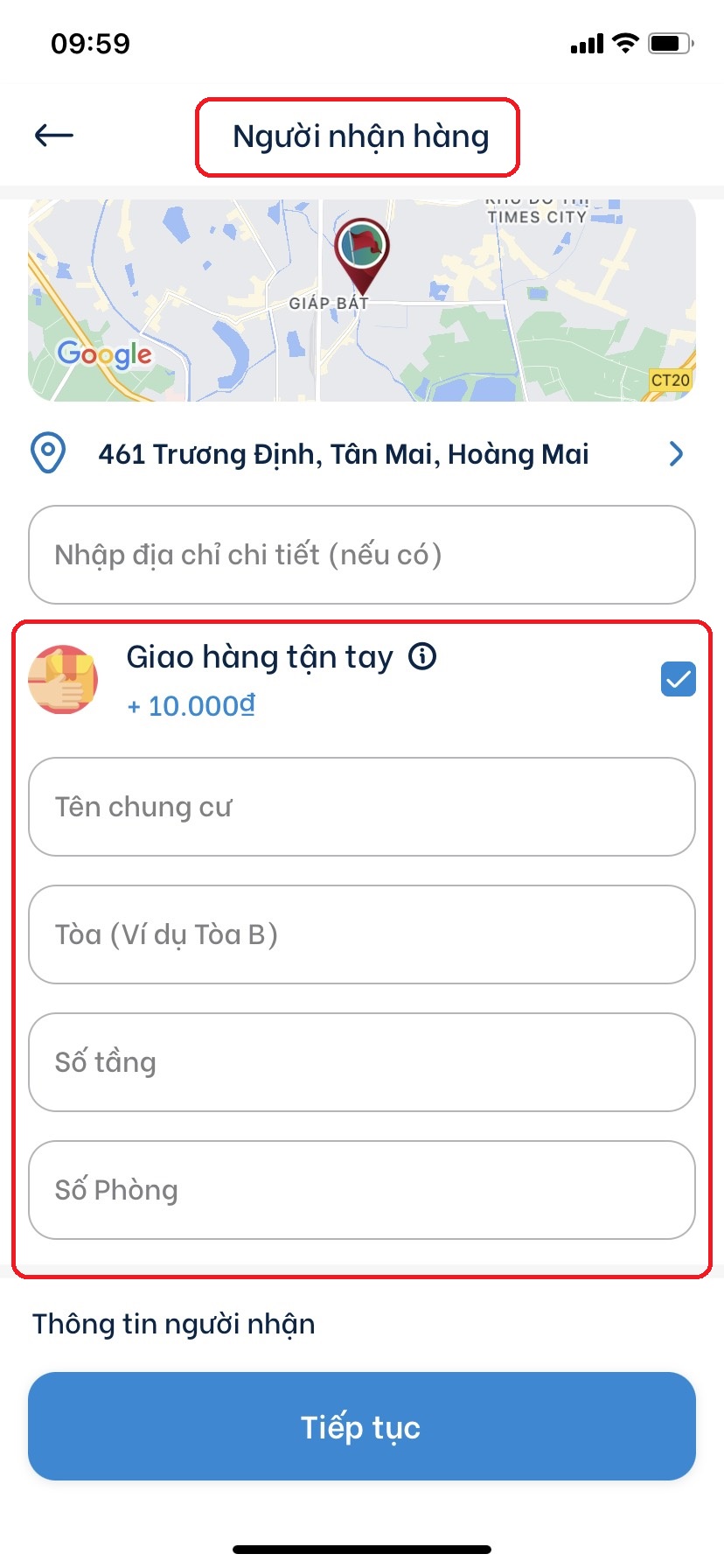Go back using the arrow icon
The height and width of the screenshot is (1568, 724).
click(54, 136)
